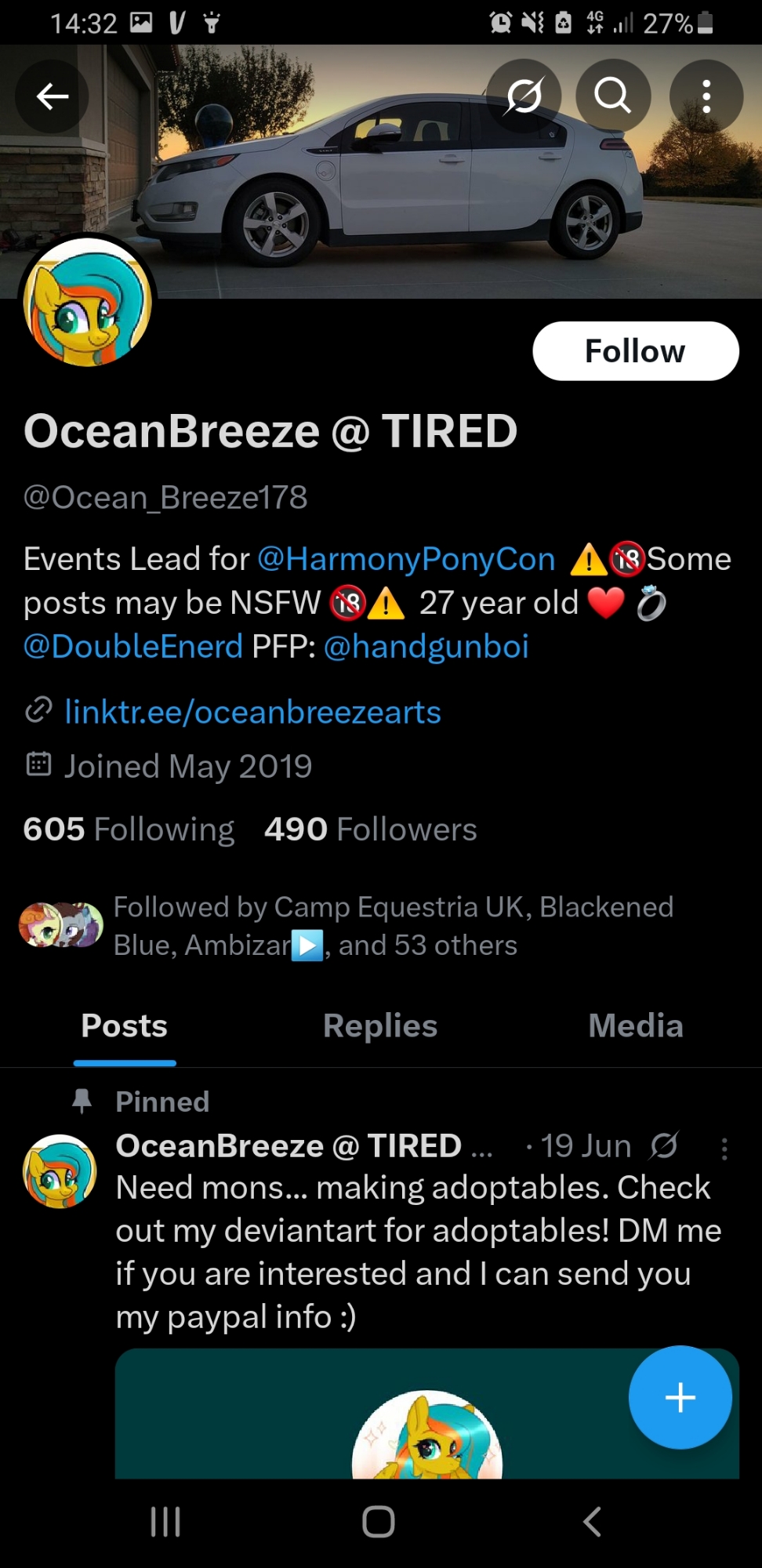Open the pinned post's three-dot menu
This screenshot has width=762, height=1568.
tap(724, 1149)
